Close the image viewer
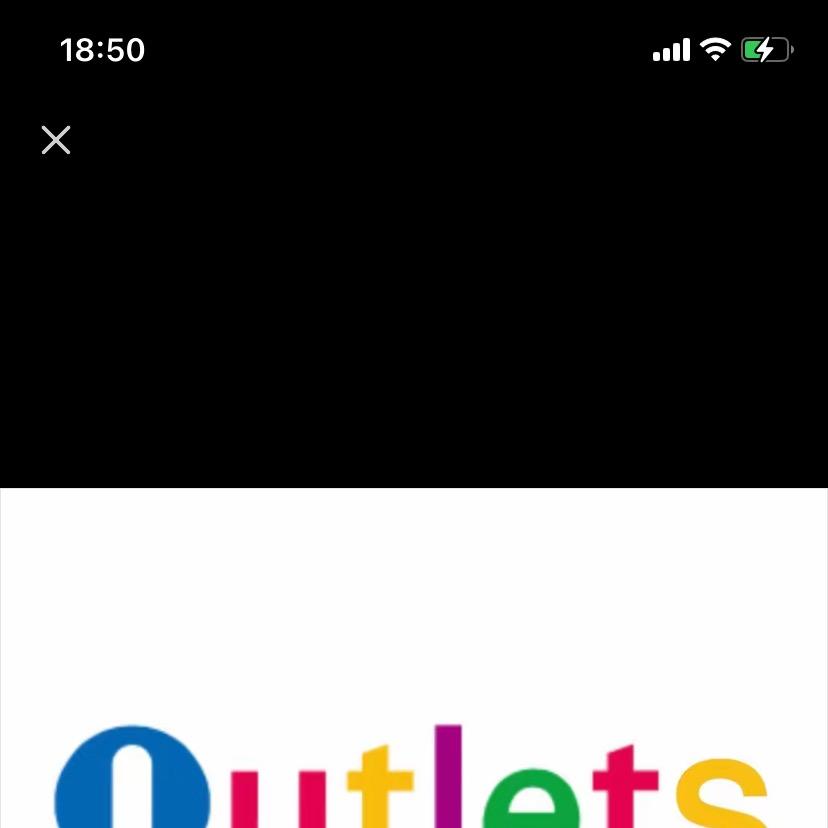Image resolution: width=828 pixels, height=828 pixels. [x=56, y=140]
